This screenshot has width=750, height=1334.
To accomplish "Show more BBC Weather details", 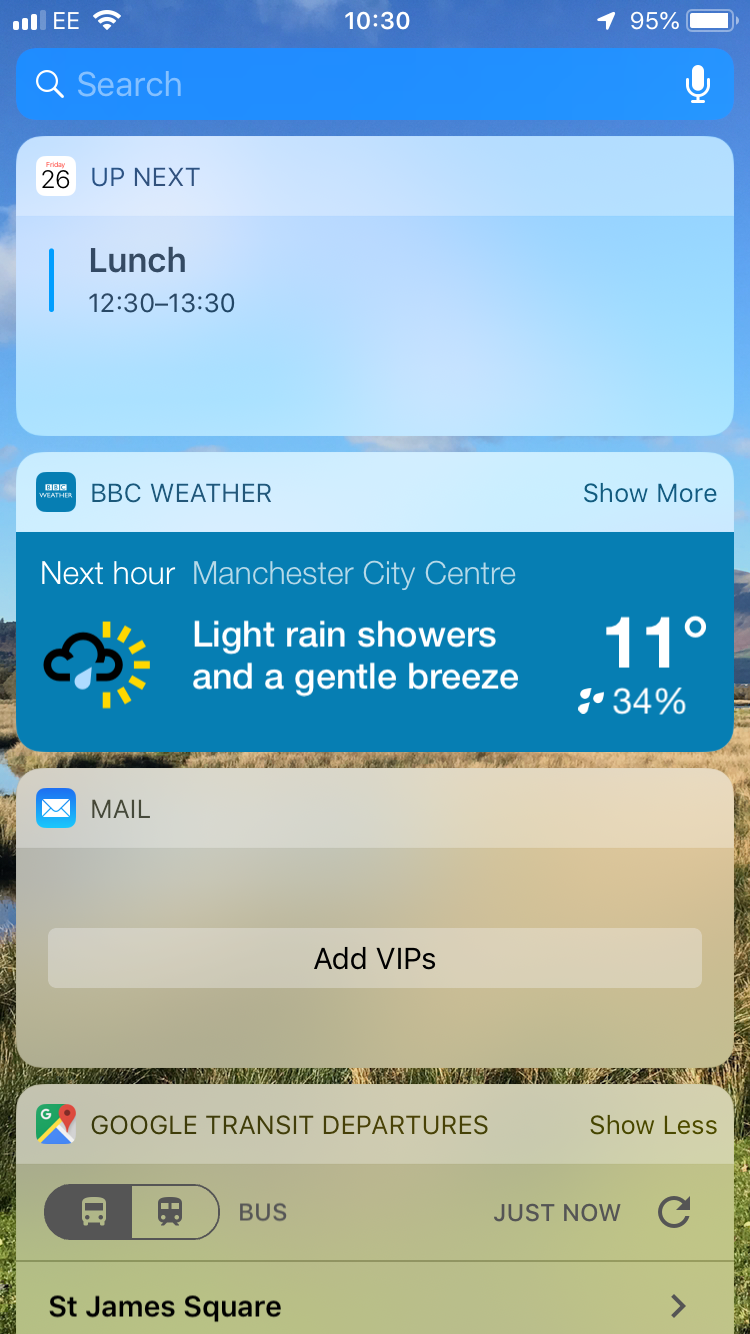I will tap(649, 492).
